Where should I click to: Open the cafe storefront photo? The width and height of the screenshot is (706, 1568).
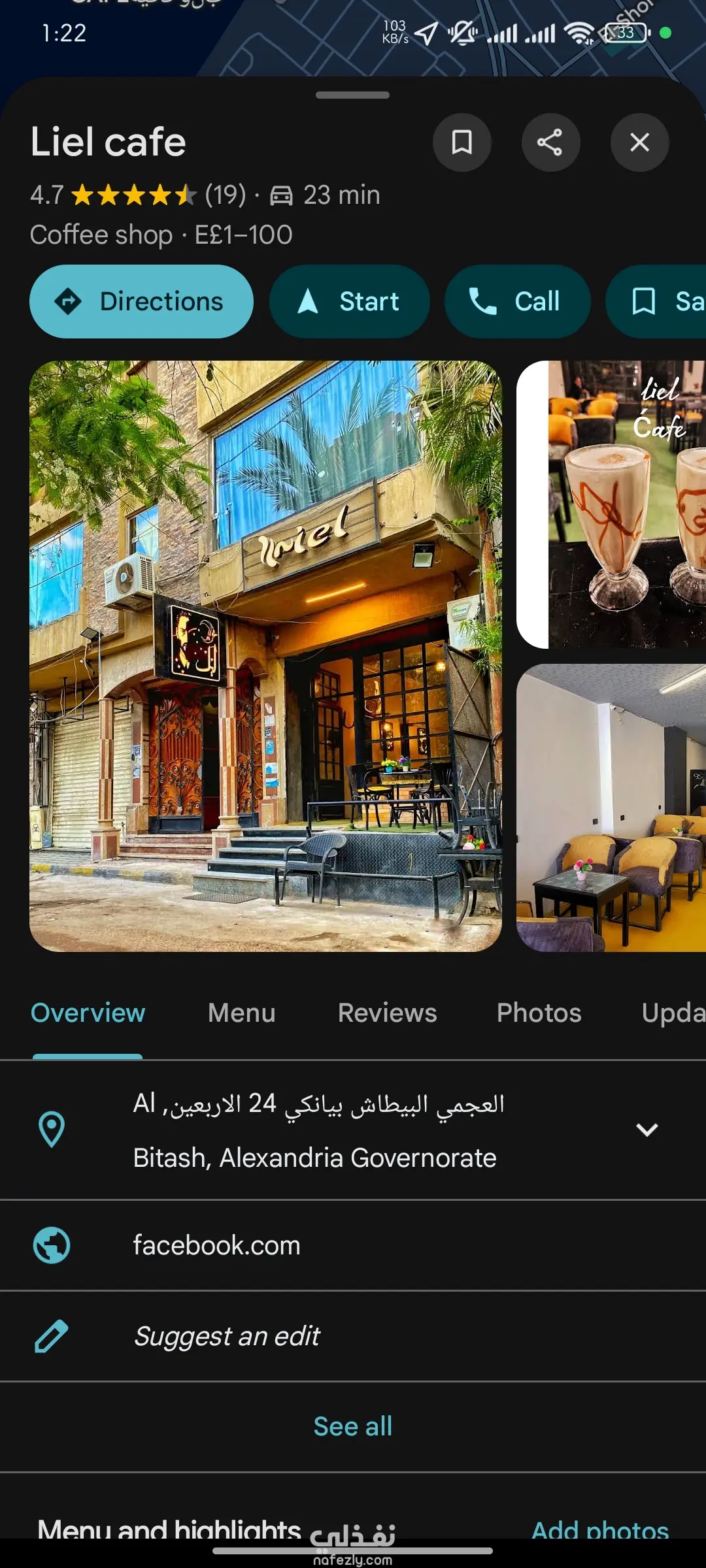(265, 656)
